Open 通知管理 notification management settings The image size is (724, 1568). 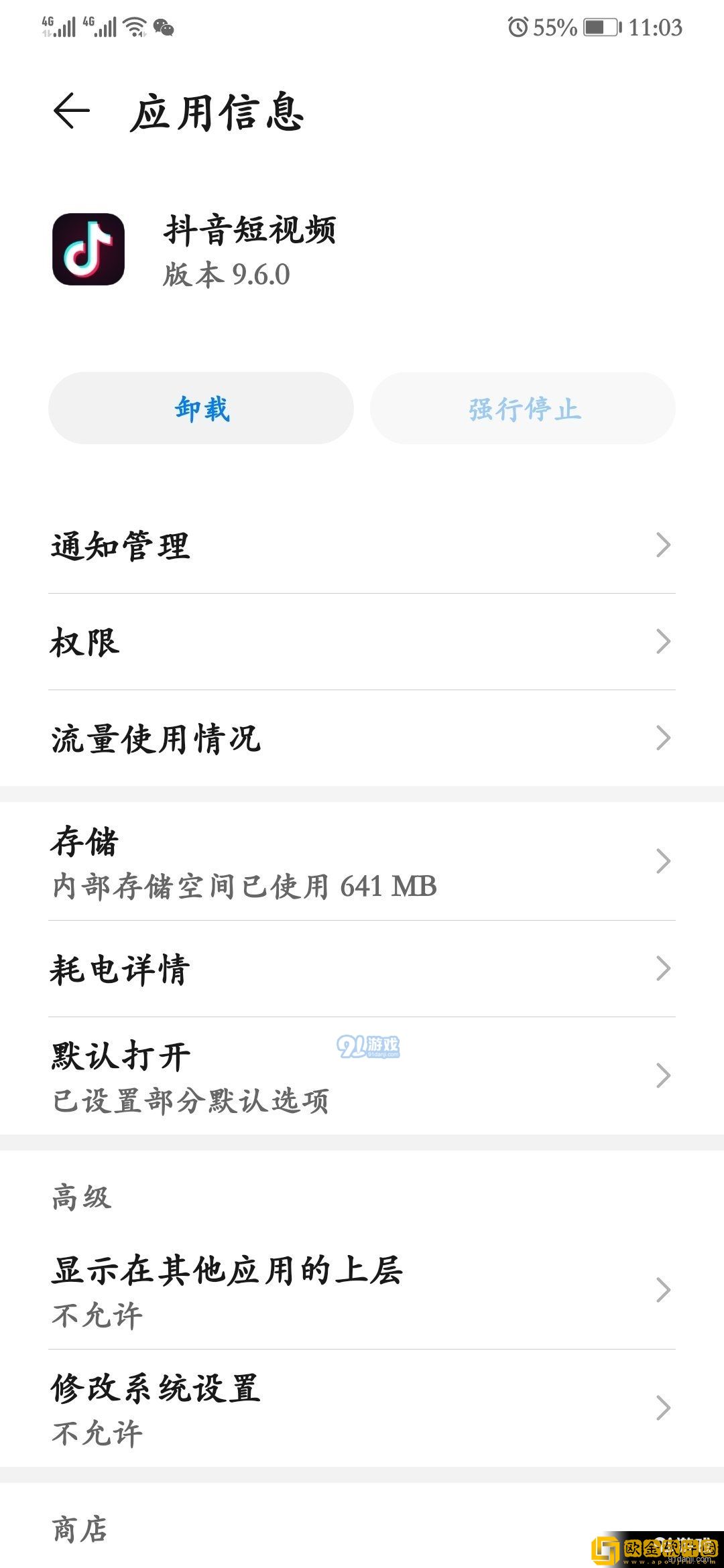click(x=362, y=545)
